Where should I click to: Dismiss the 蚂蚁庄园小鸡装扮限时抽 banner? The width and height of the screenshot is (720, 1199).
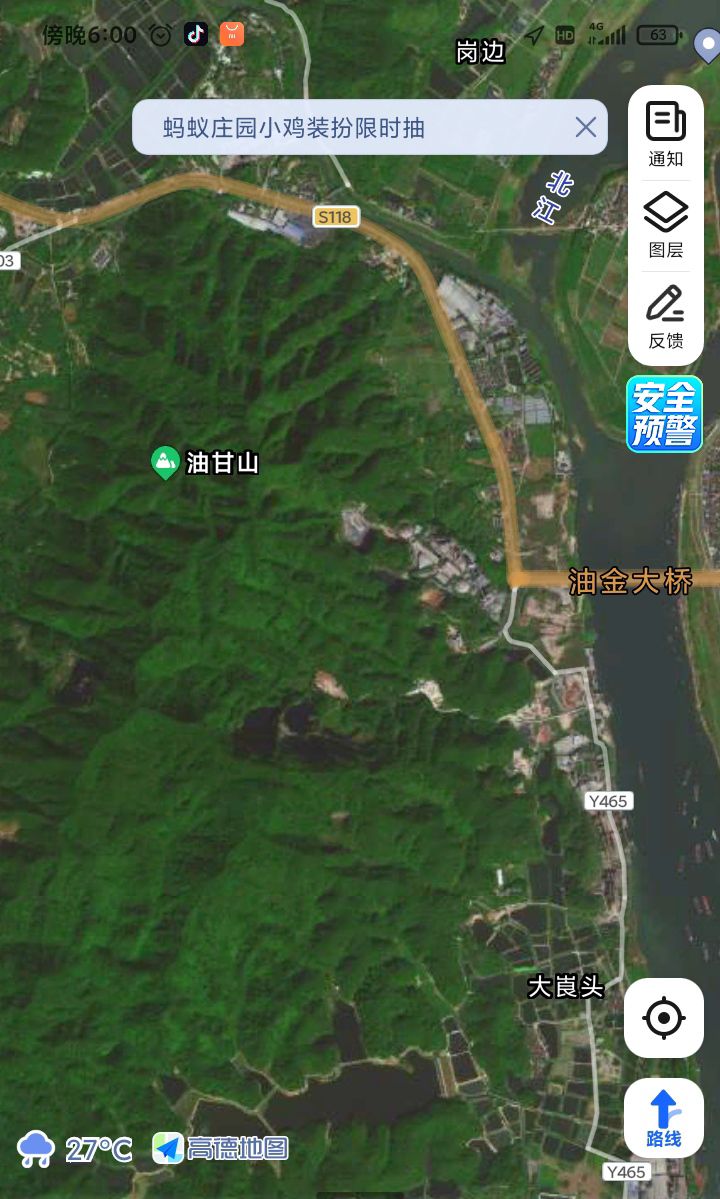[585, 127]
